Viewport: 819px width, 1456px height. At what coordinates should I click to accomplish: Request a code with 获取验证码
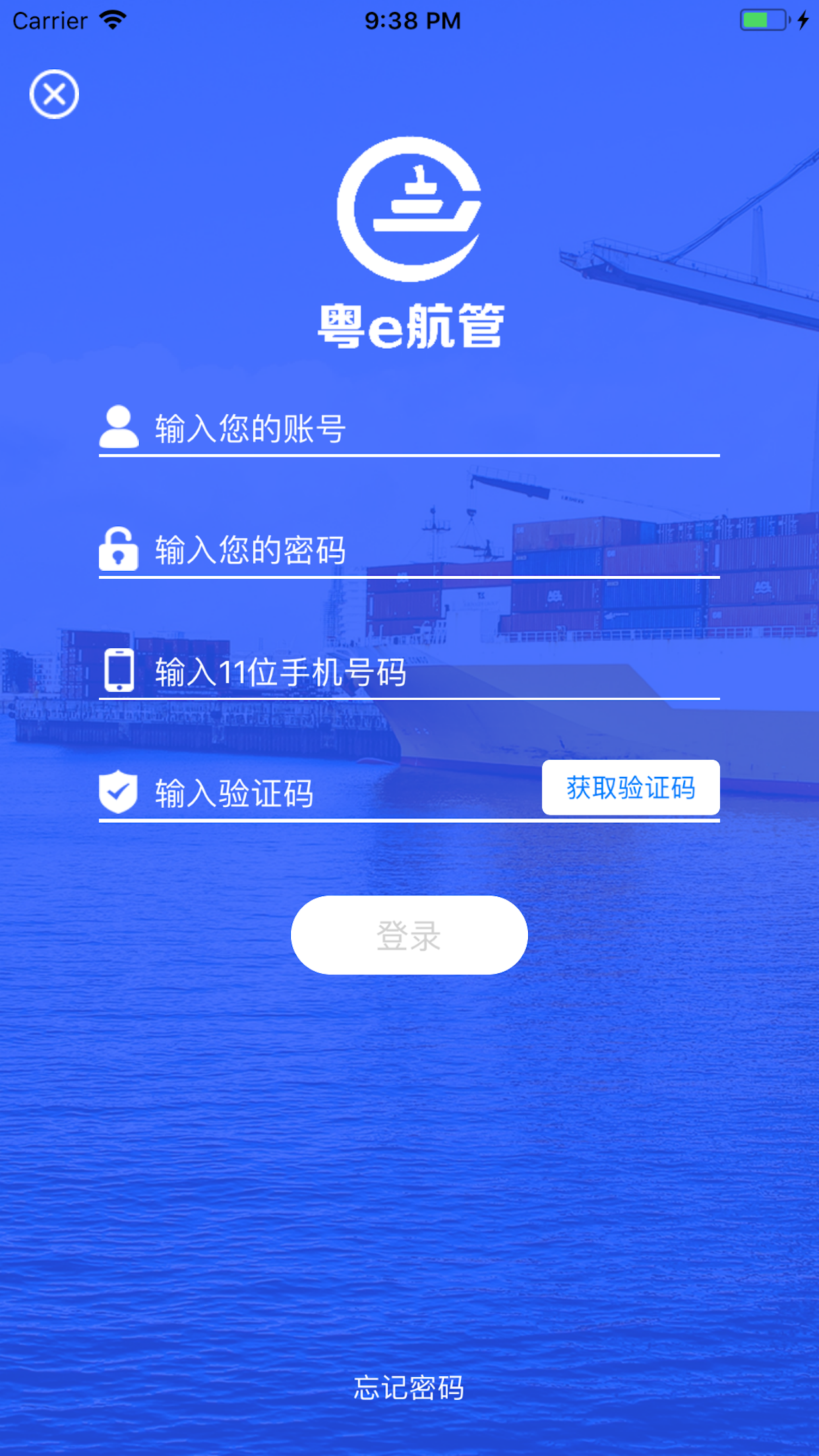pos(630,788)
